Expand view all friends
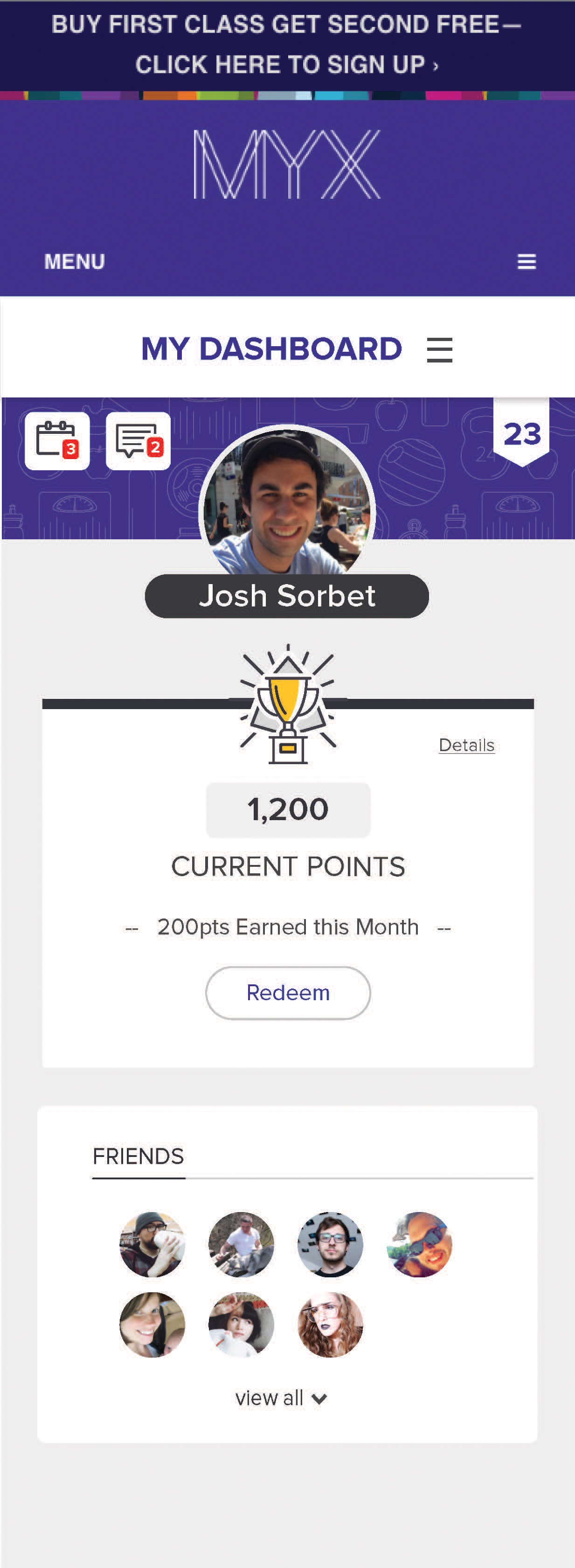The width and height of the screenshot is (575, 1568). point(281,1398)
